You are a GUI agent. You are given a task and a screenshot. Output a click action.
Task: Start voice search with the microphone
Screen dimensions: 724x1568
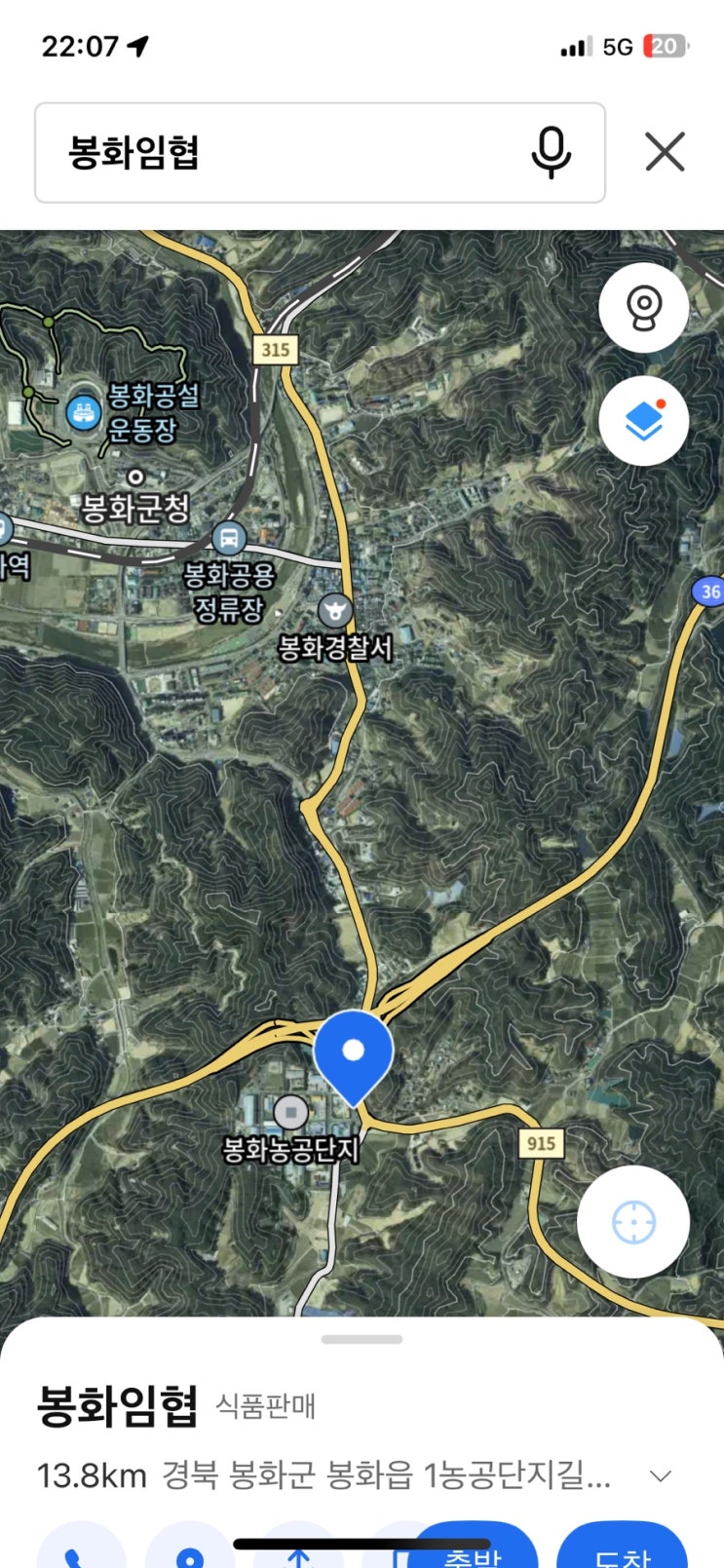pyautogui.click(x=551, y=153)
